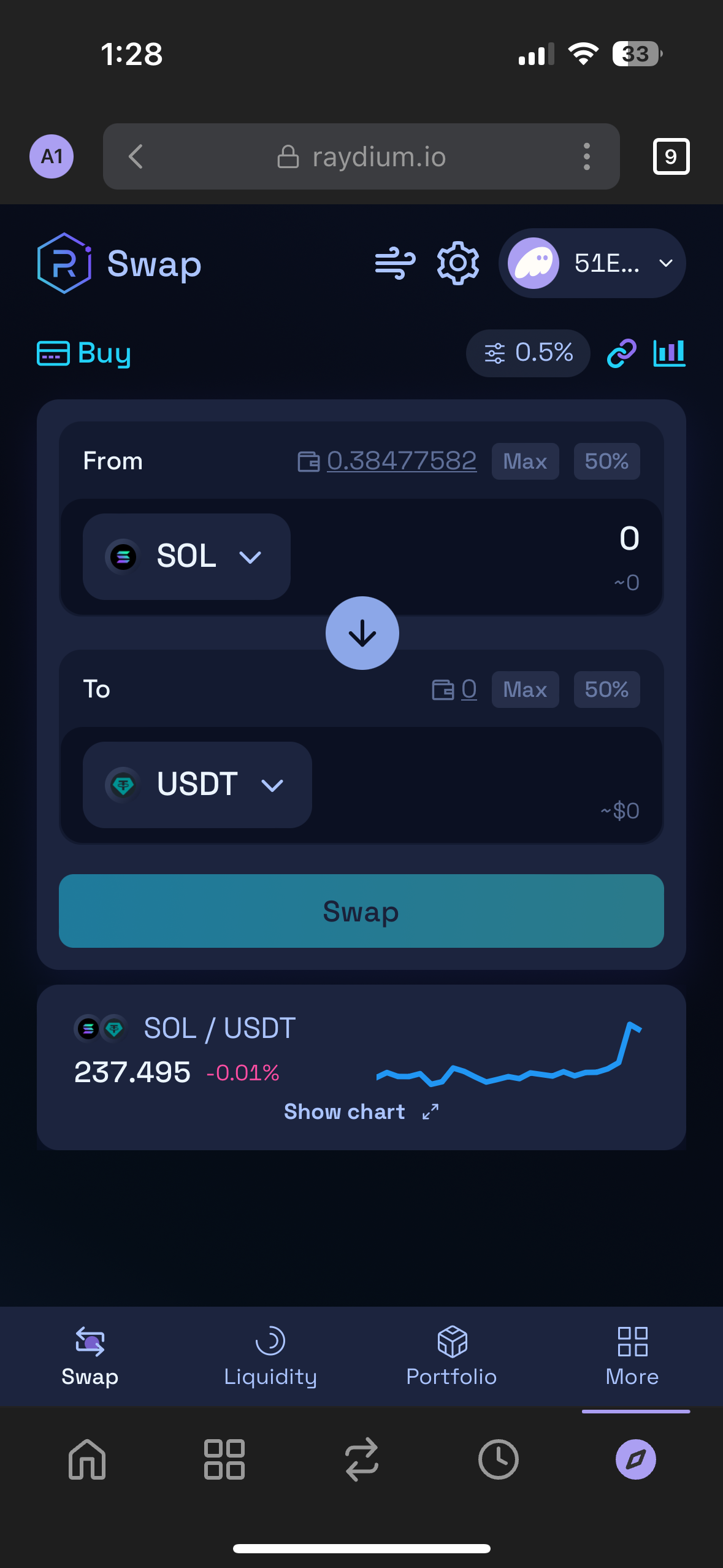Change the USDT output token
Image resolution: width=723 pixels, height=1568 pixels.
coord(197,785)
